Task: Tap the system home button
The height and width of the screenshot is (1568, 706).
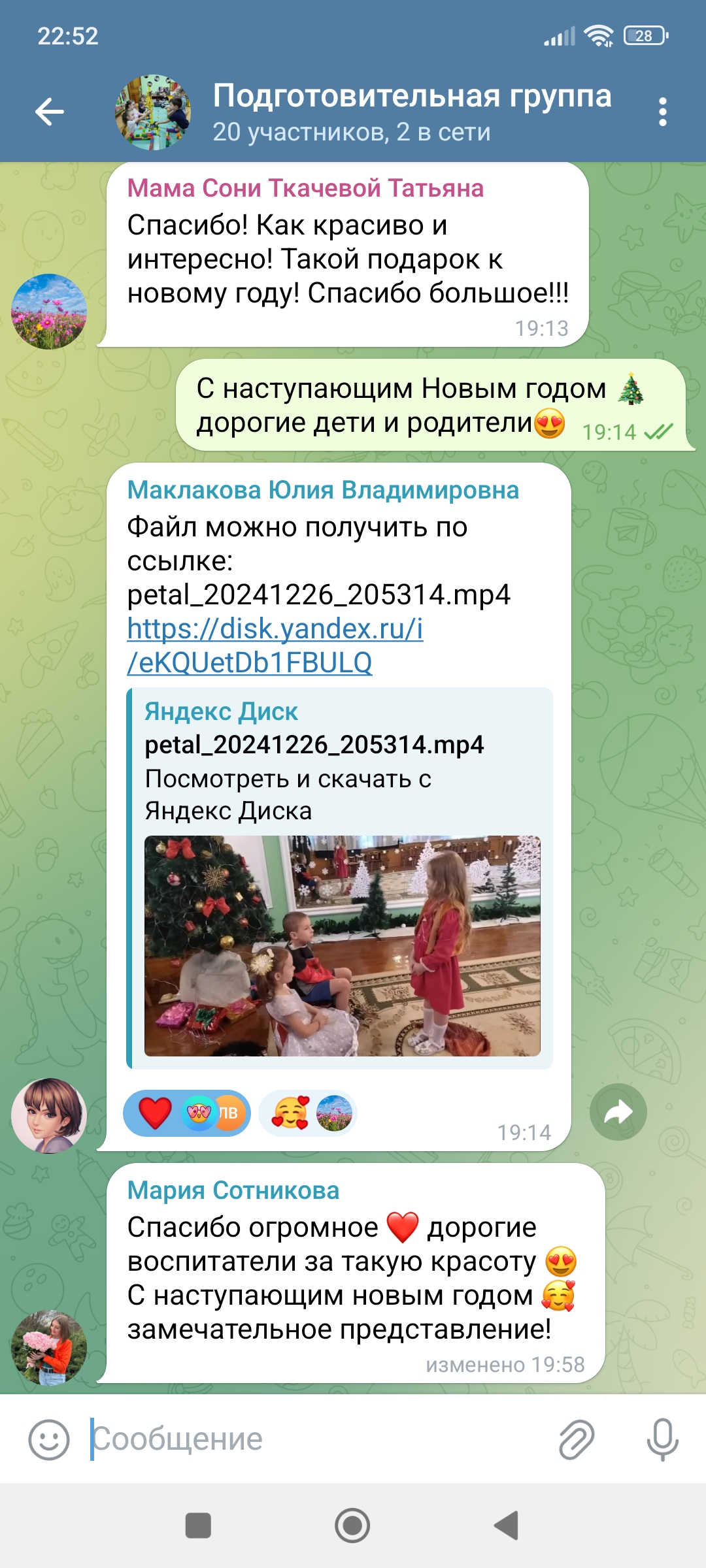Action: (x=352, y=1526)
